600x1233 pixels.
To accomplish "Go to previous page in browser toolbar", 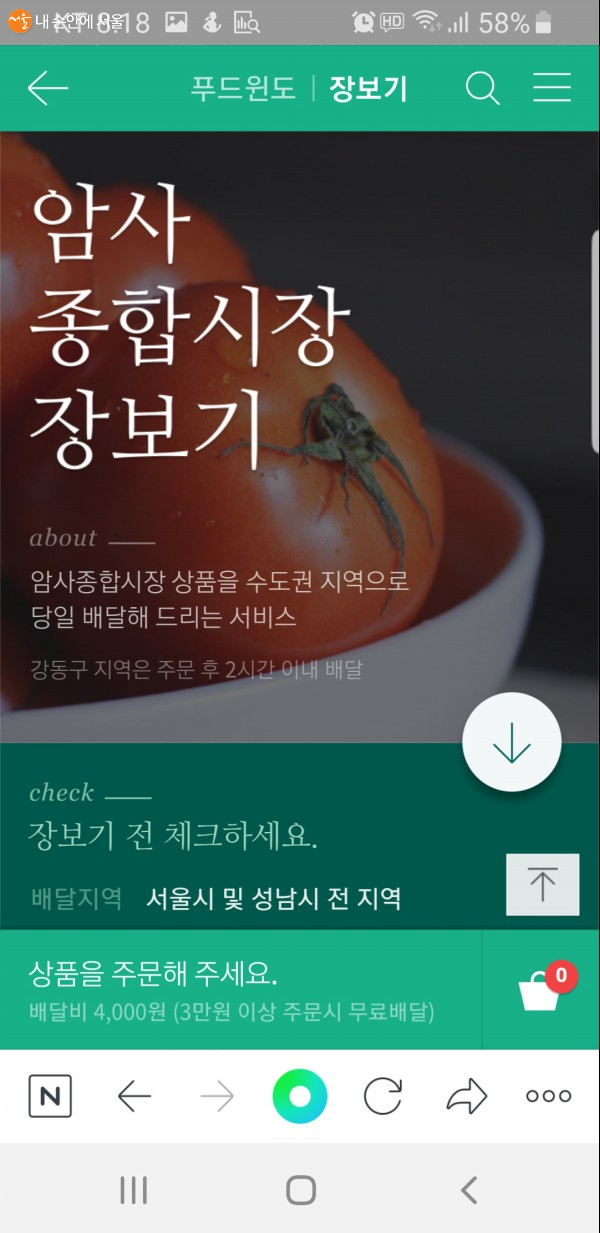I will point(134,1097).
